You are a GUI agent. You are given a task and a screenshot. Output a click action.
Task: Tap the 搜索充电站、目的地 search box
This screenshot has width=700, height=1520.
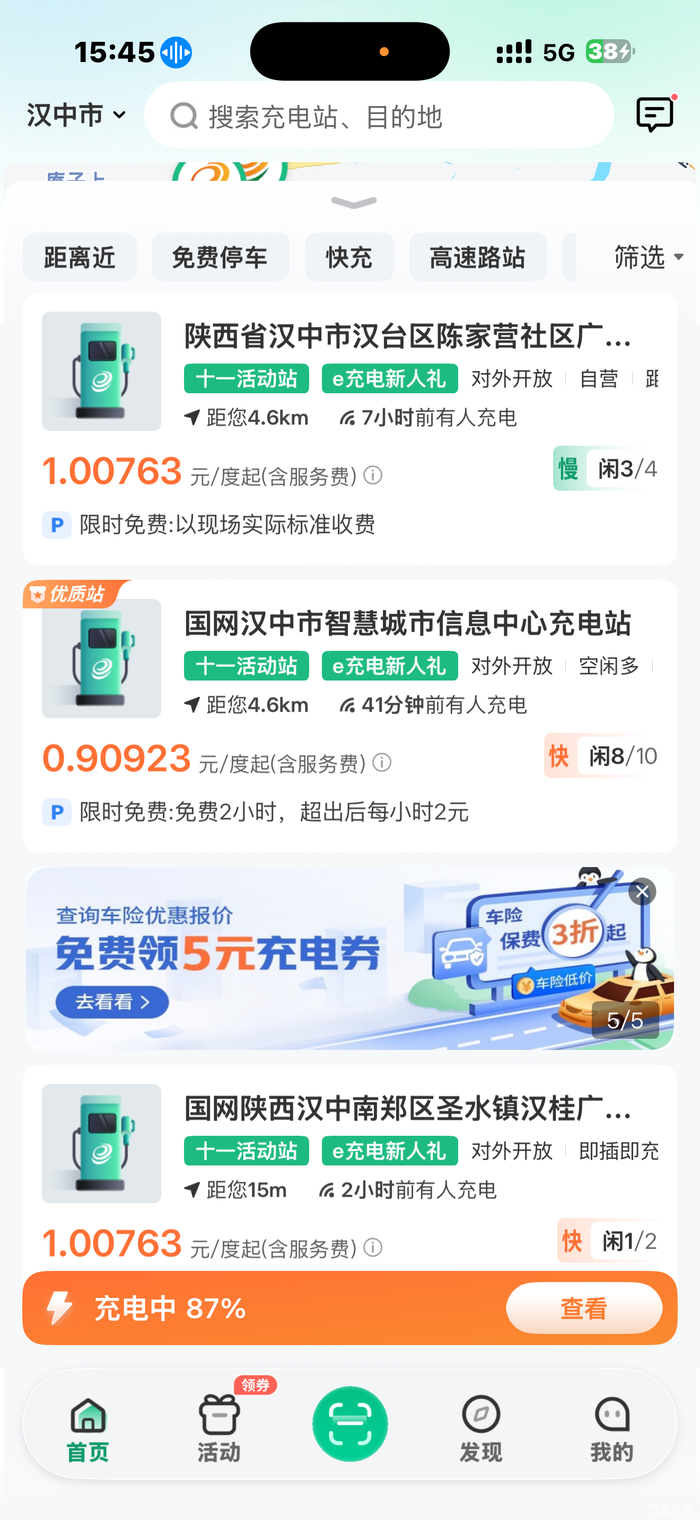click(378, 116)
